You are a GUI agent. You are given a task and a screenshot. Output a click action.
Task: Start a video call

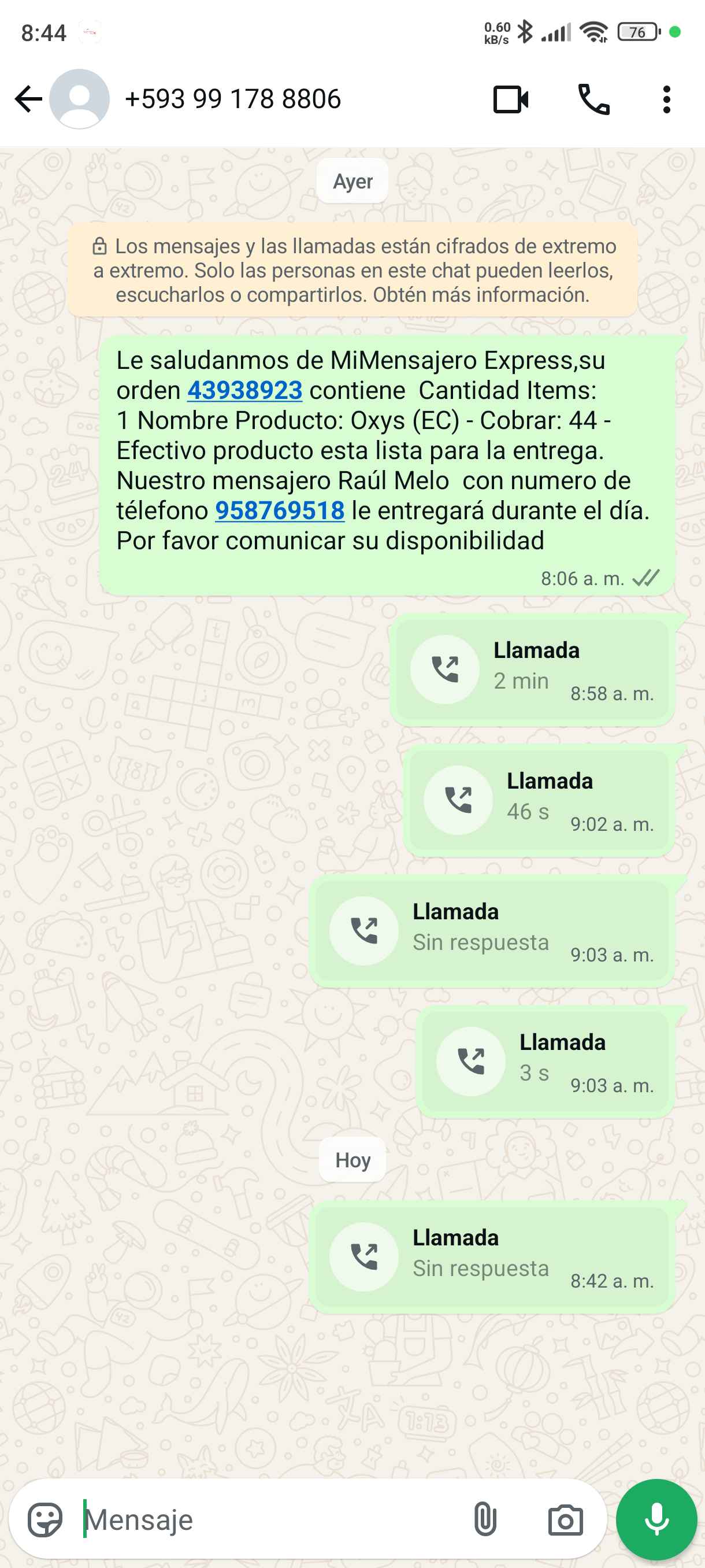click(510, 99)
